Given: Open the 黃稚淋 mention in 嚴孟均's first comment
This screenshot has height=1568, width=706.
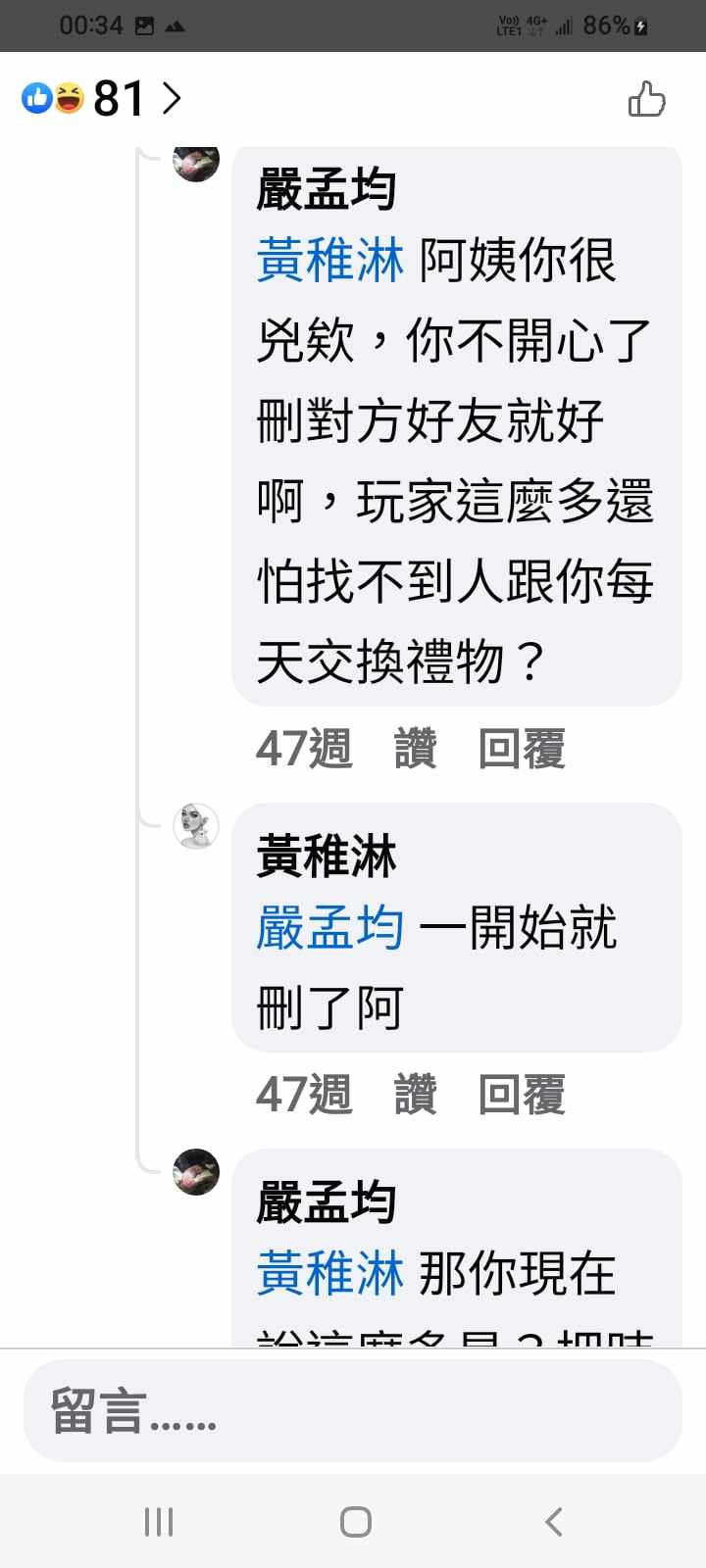Looking at the screenshot, I should click(329, 261).
